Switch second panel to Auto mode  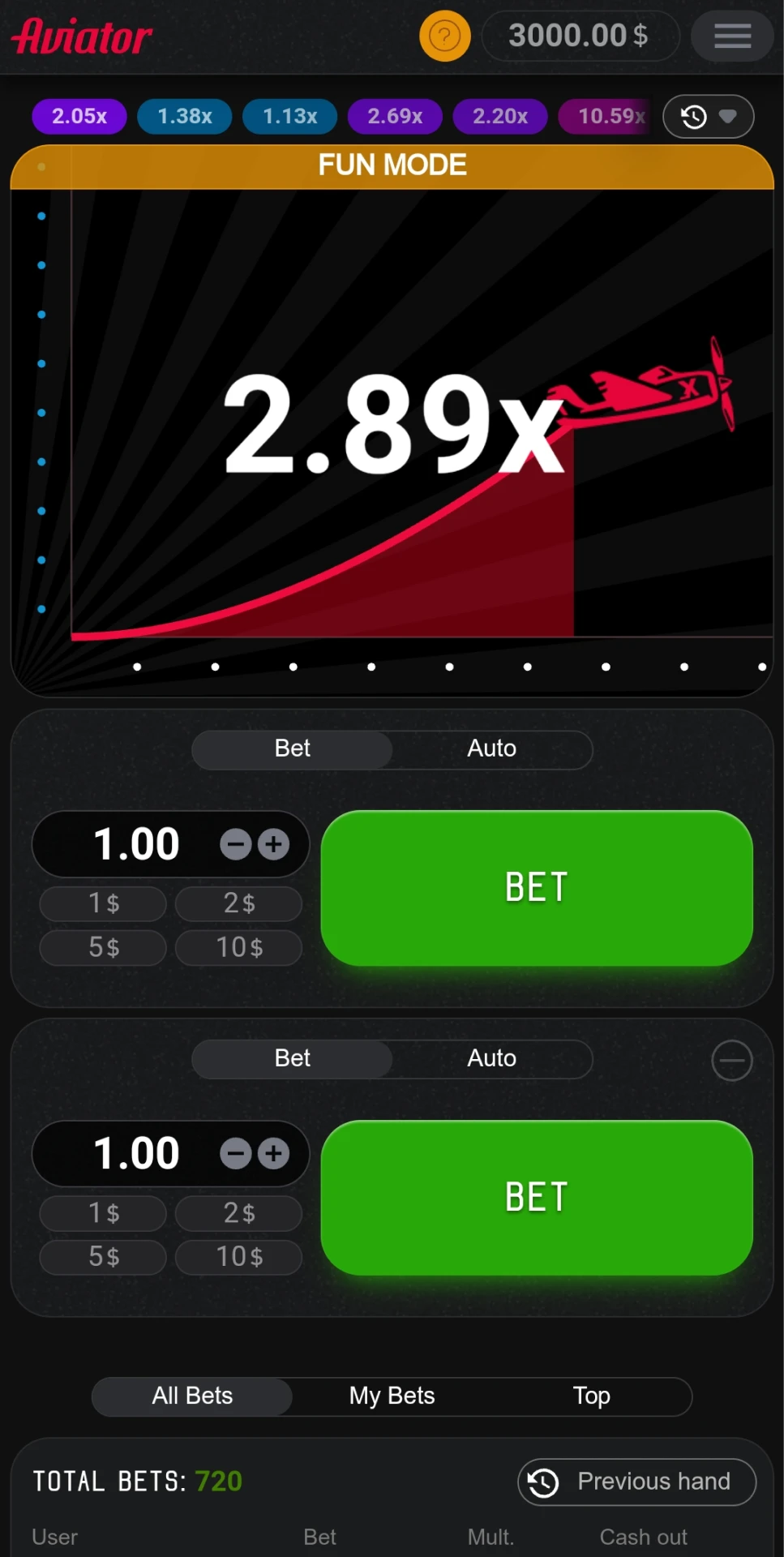click(x=491, y=1058)
